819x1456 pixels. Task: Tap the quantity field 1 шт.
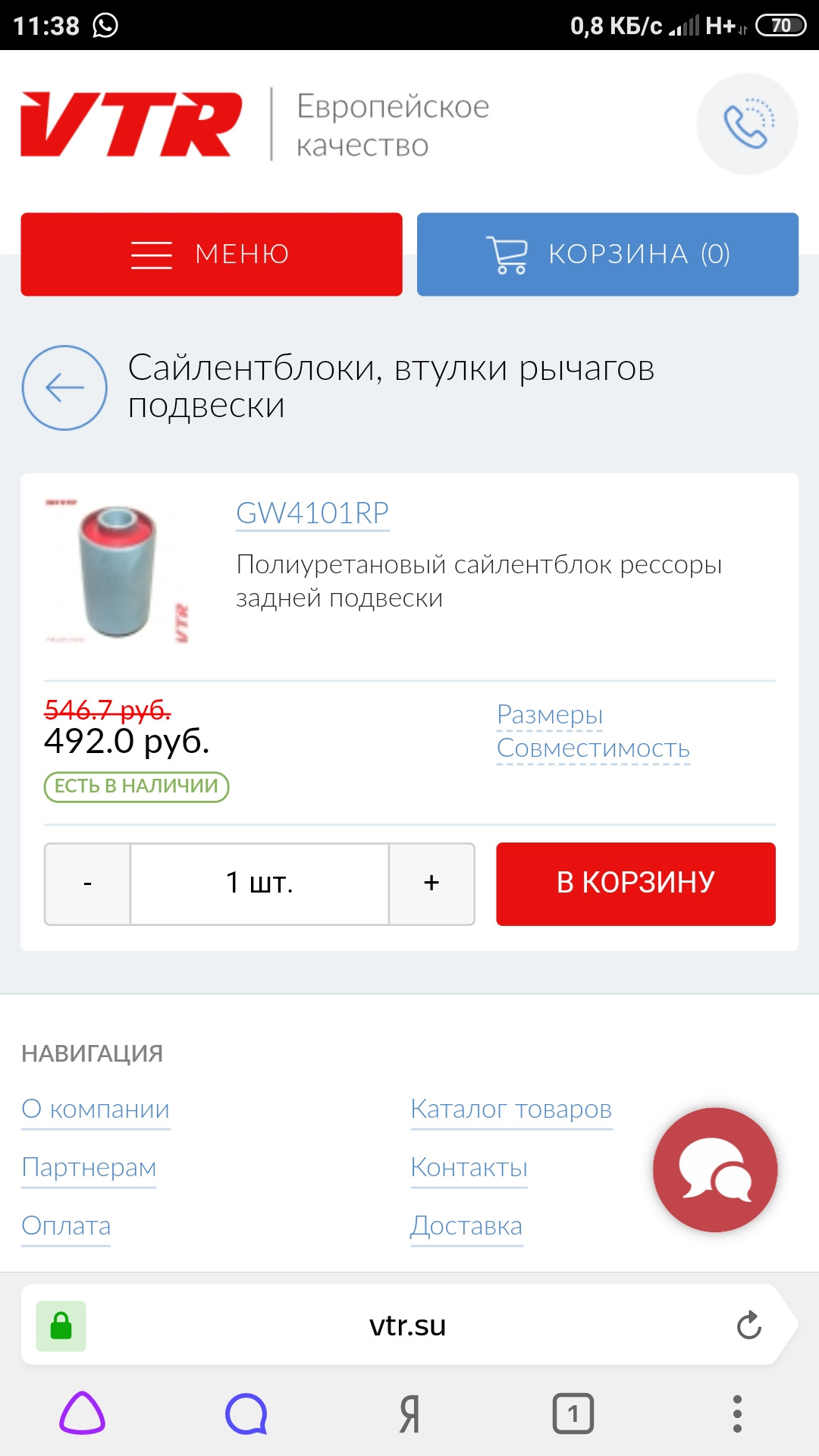259,883
